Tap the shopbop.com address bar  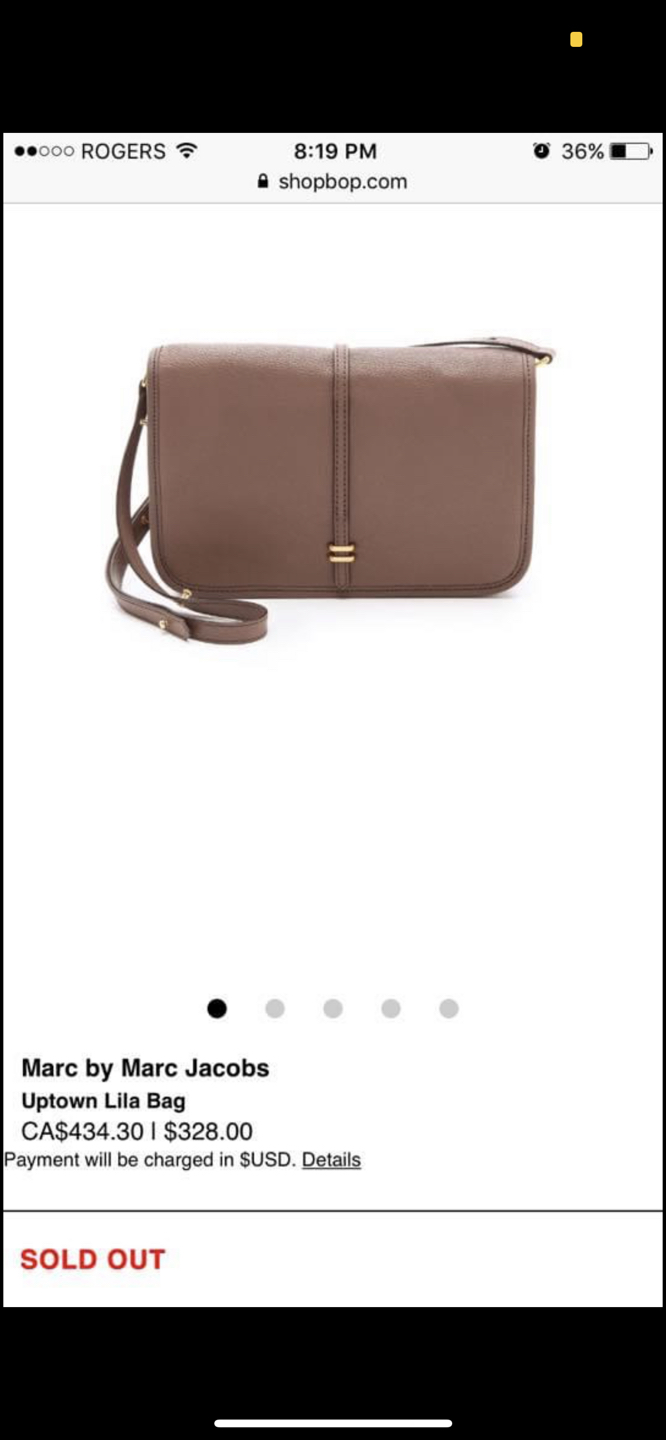[x=333, y=182]
